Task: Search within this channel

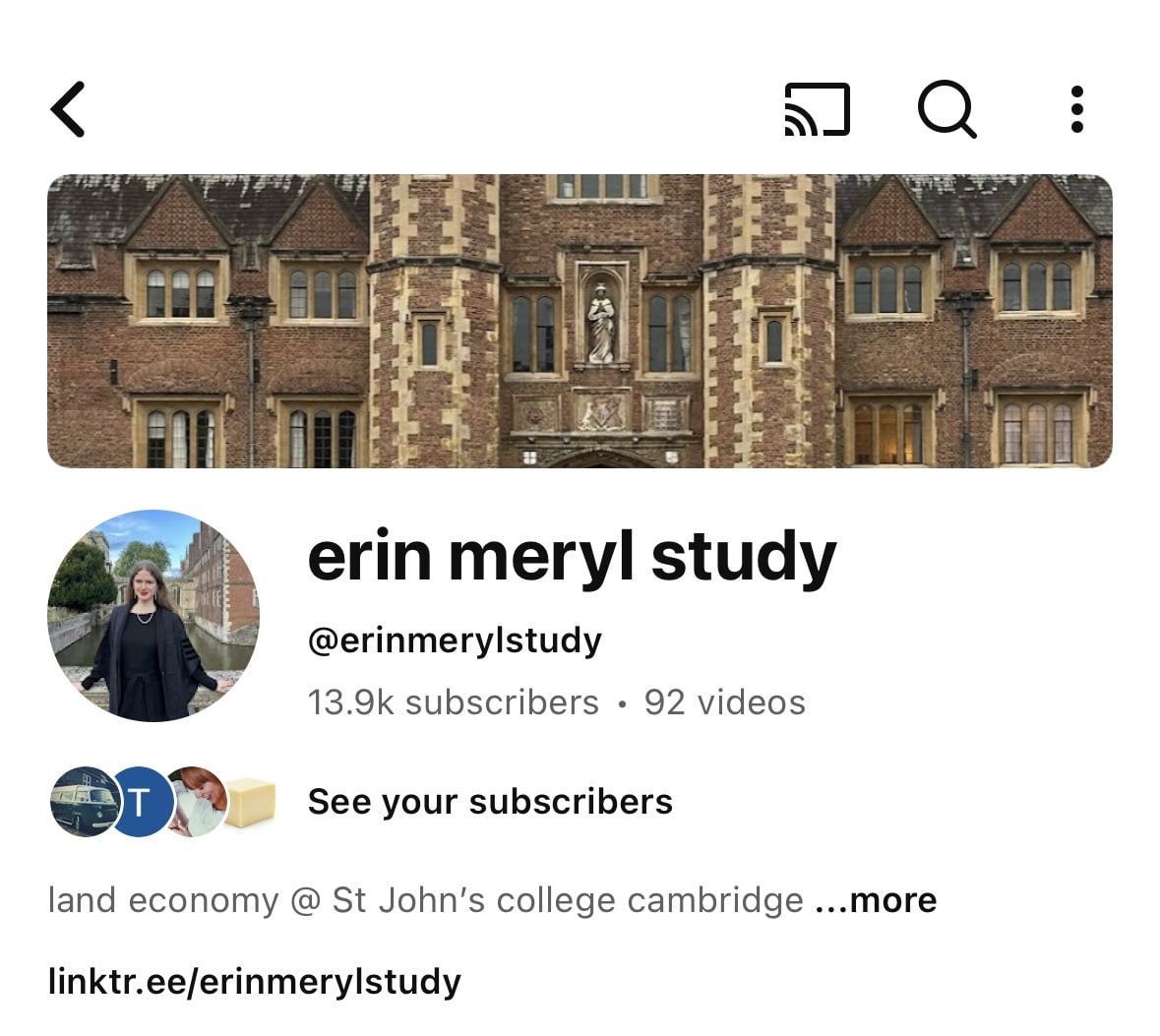Action: [946, 109]
